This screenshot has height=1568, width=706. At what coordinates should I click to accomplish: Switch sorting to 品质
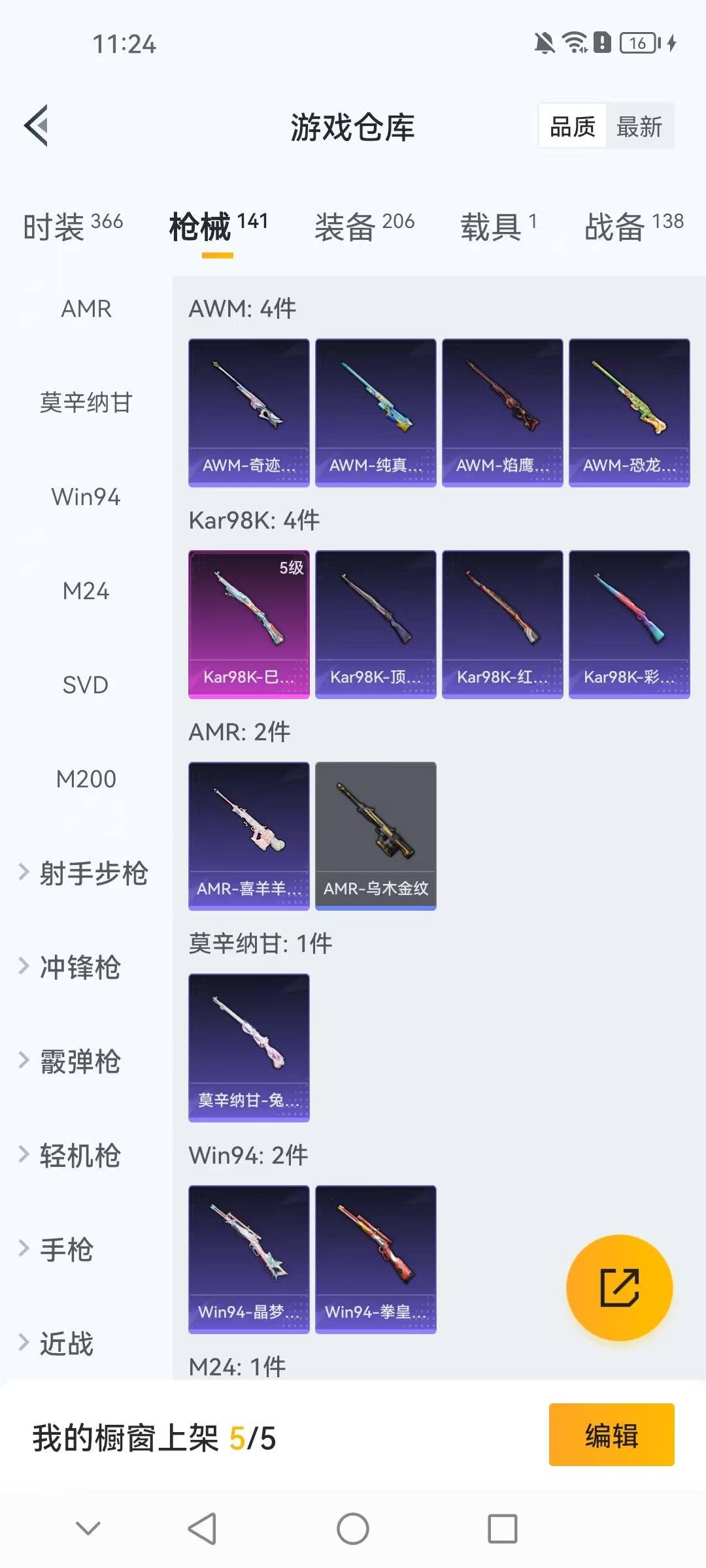[571, 126]
